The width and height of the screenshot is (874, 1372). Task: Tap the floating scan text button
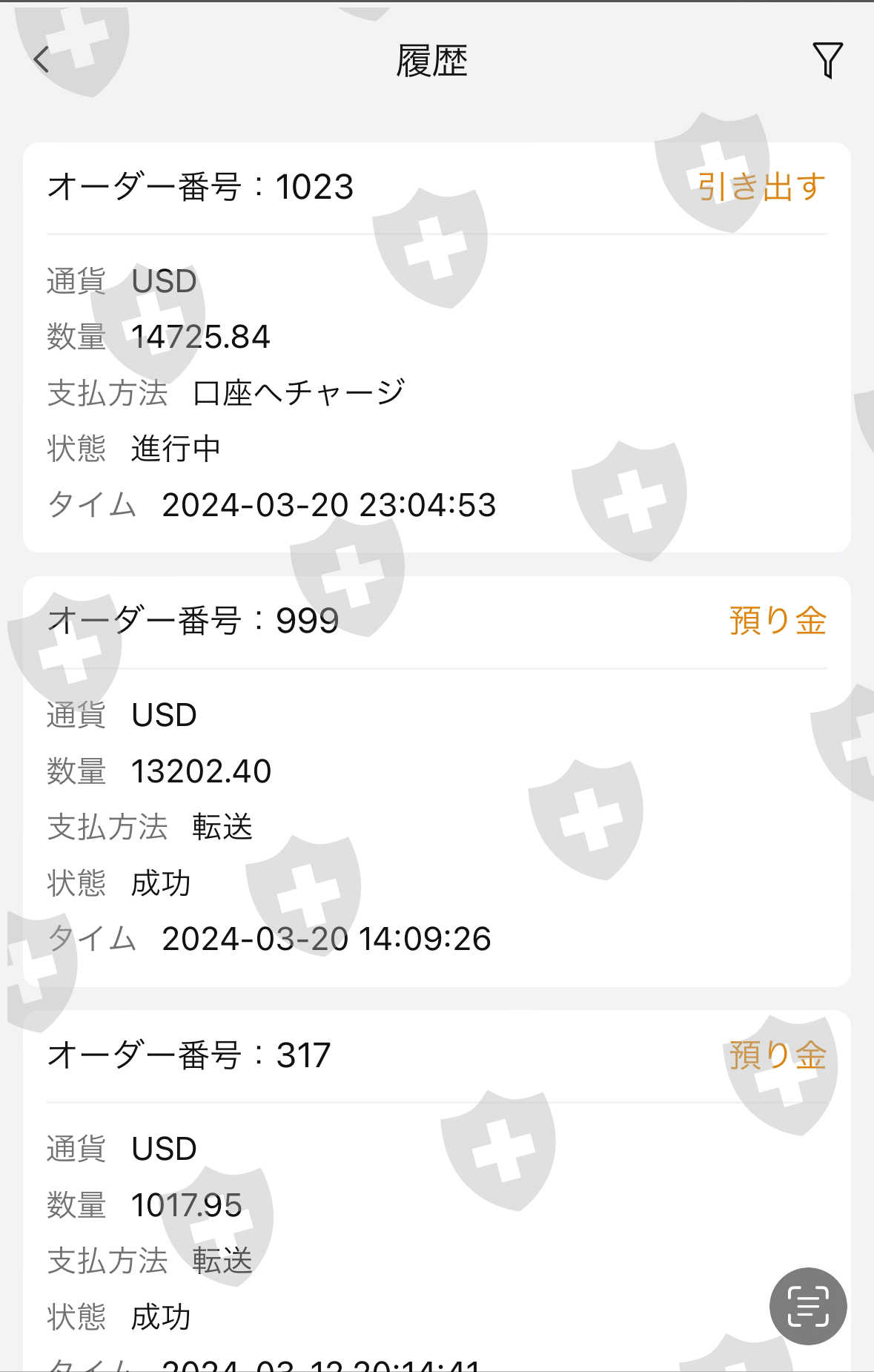point(807,1306)
